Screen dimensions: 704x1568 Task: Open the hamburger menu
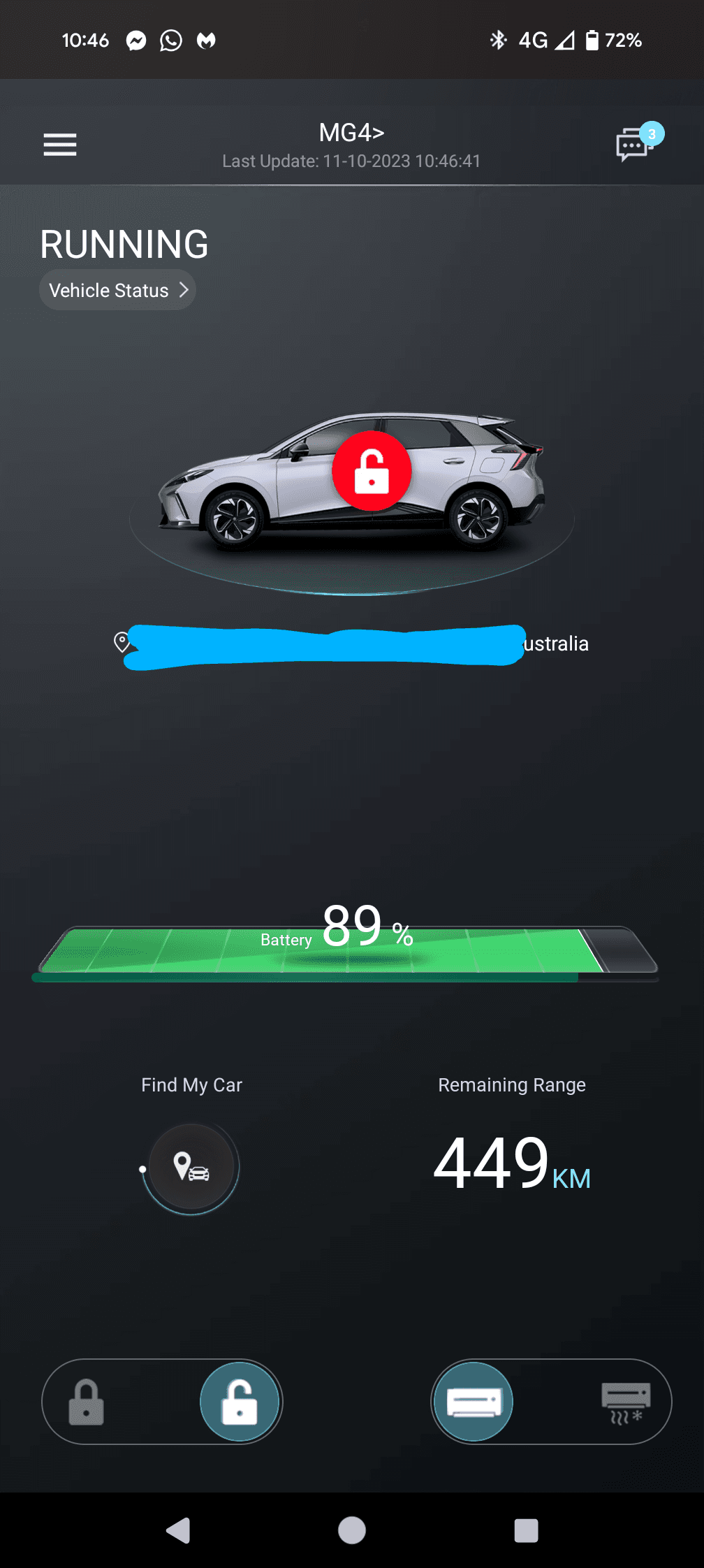point(60,145)
